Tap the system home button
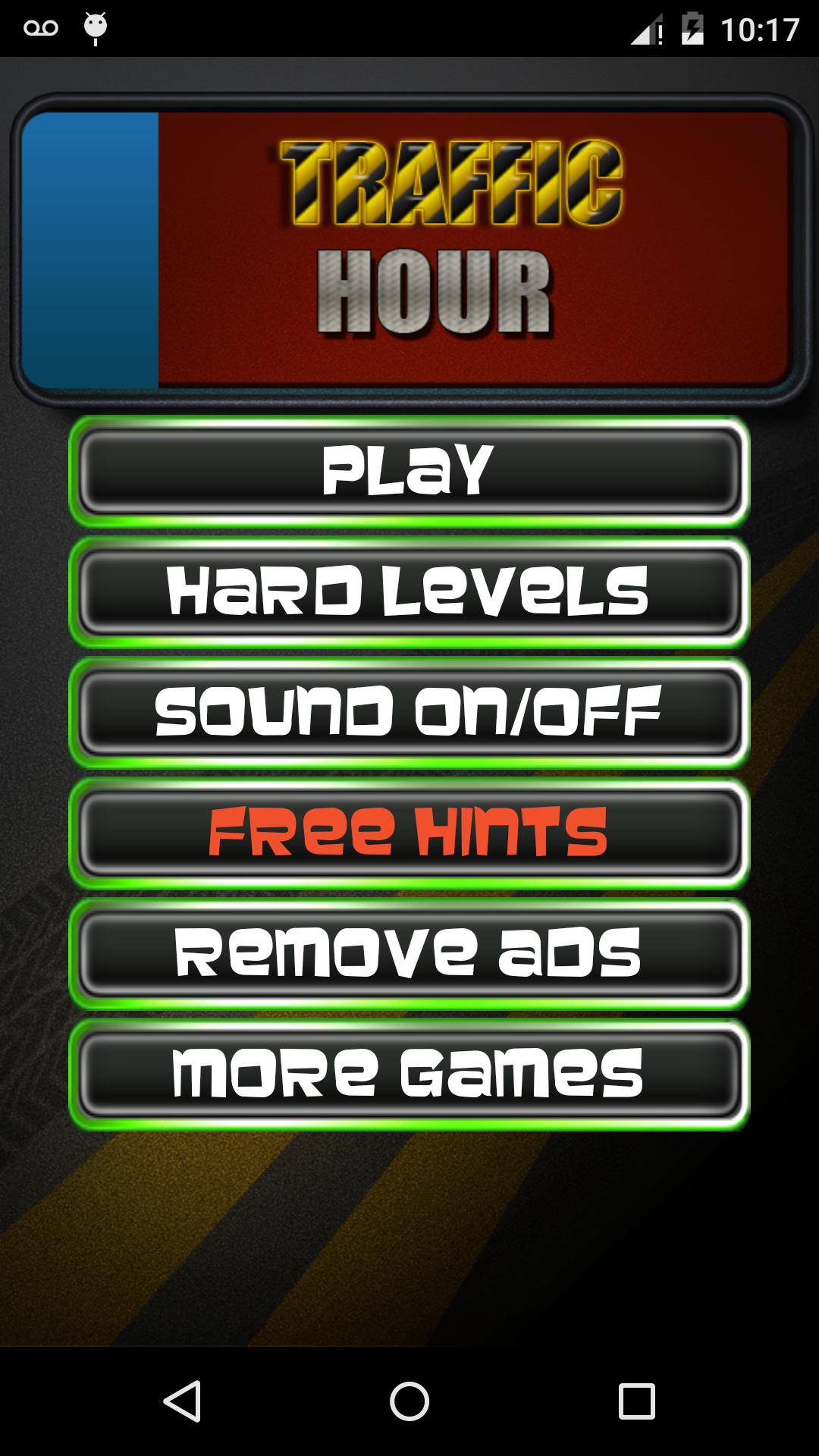Viewport: 819px width, 1456px height. 409,1401
